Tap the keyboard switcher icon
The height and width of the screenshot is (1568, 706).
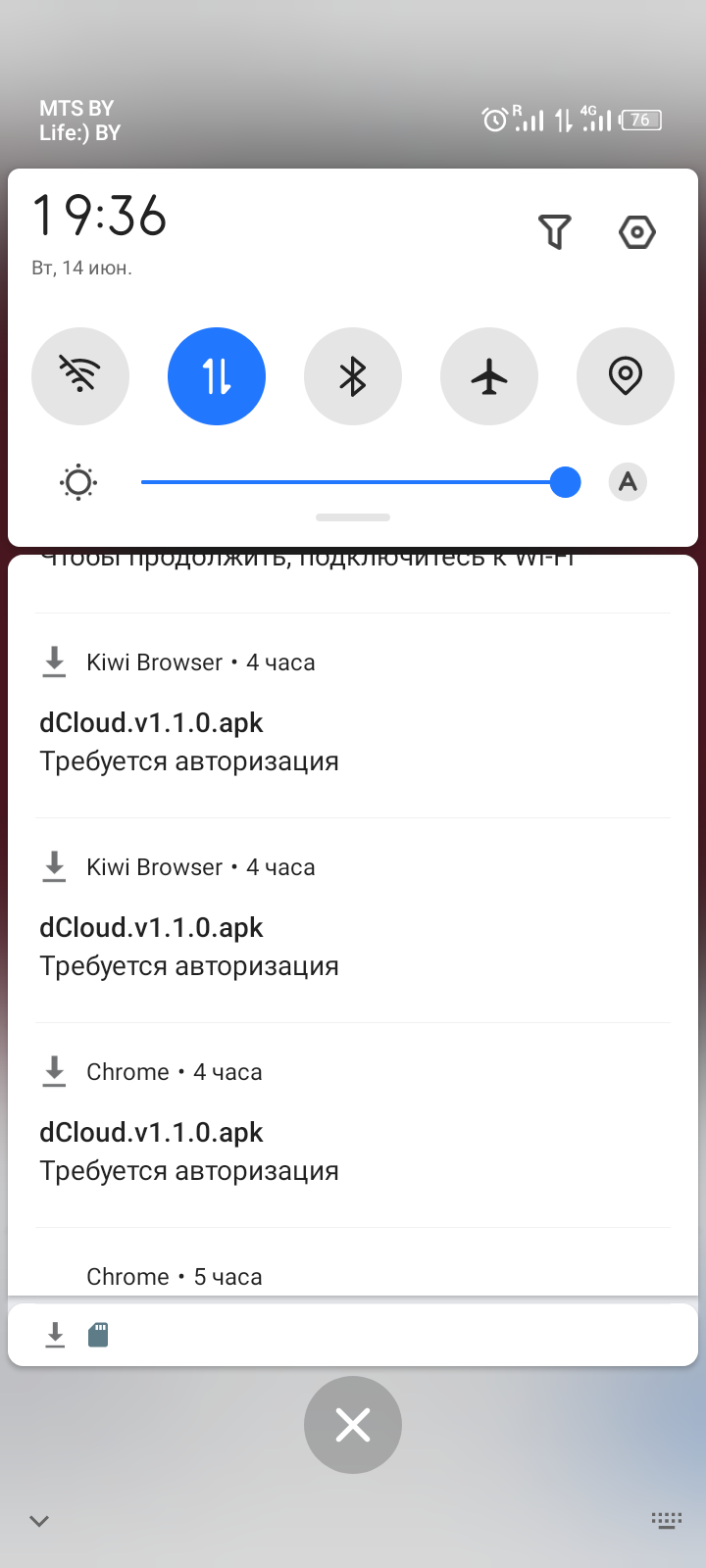(x=667, y=1521)
